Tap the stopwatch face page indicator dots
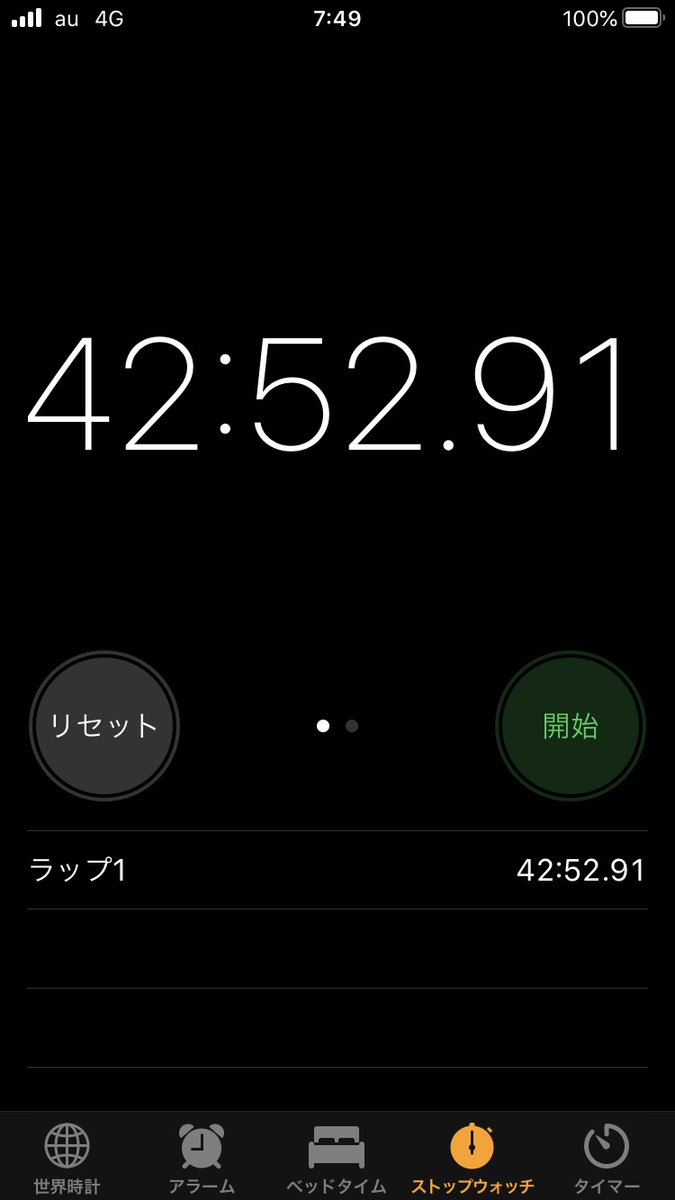Screen dimensions: 675x1200 click(337, 726)
